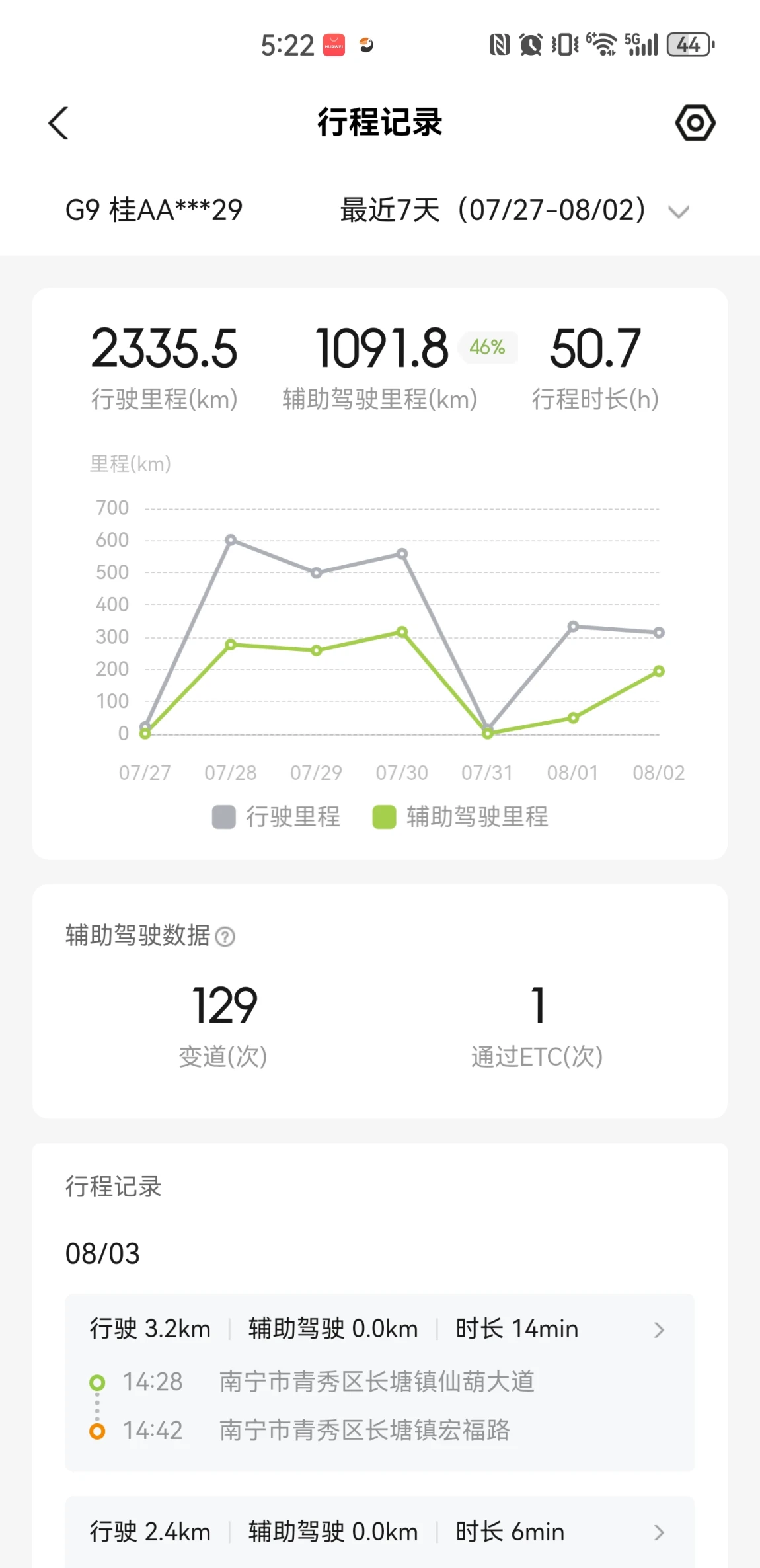
Task: Open the 2.4km 6min trip record
Action: pyautogui.click(x=380, y=1532)
